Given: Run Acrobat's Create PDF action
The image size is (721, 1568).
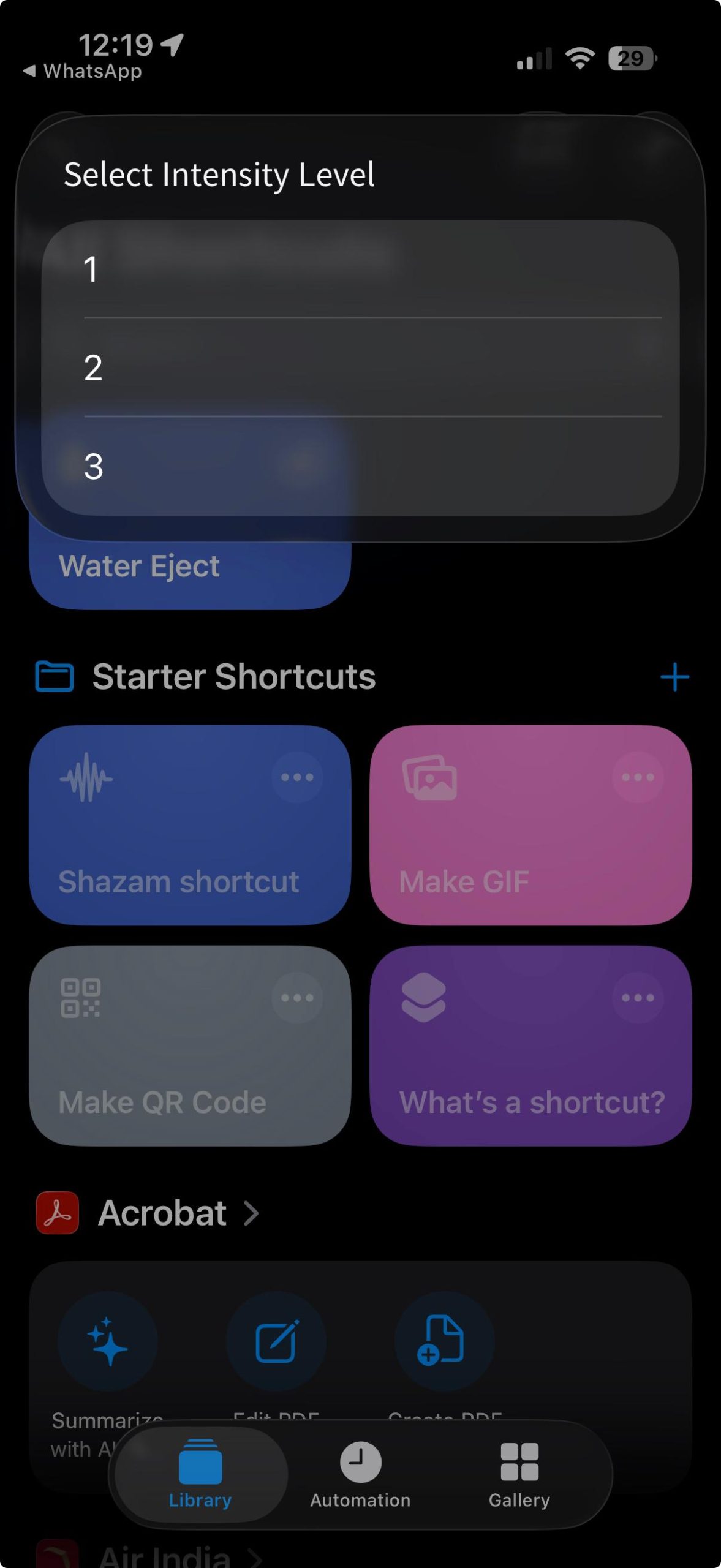Looking at the screenshot, I should [x=444, y=1341].
